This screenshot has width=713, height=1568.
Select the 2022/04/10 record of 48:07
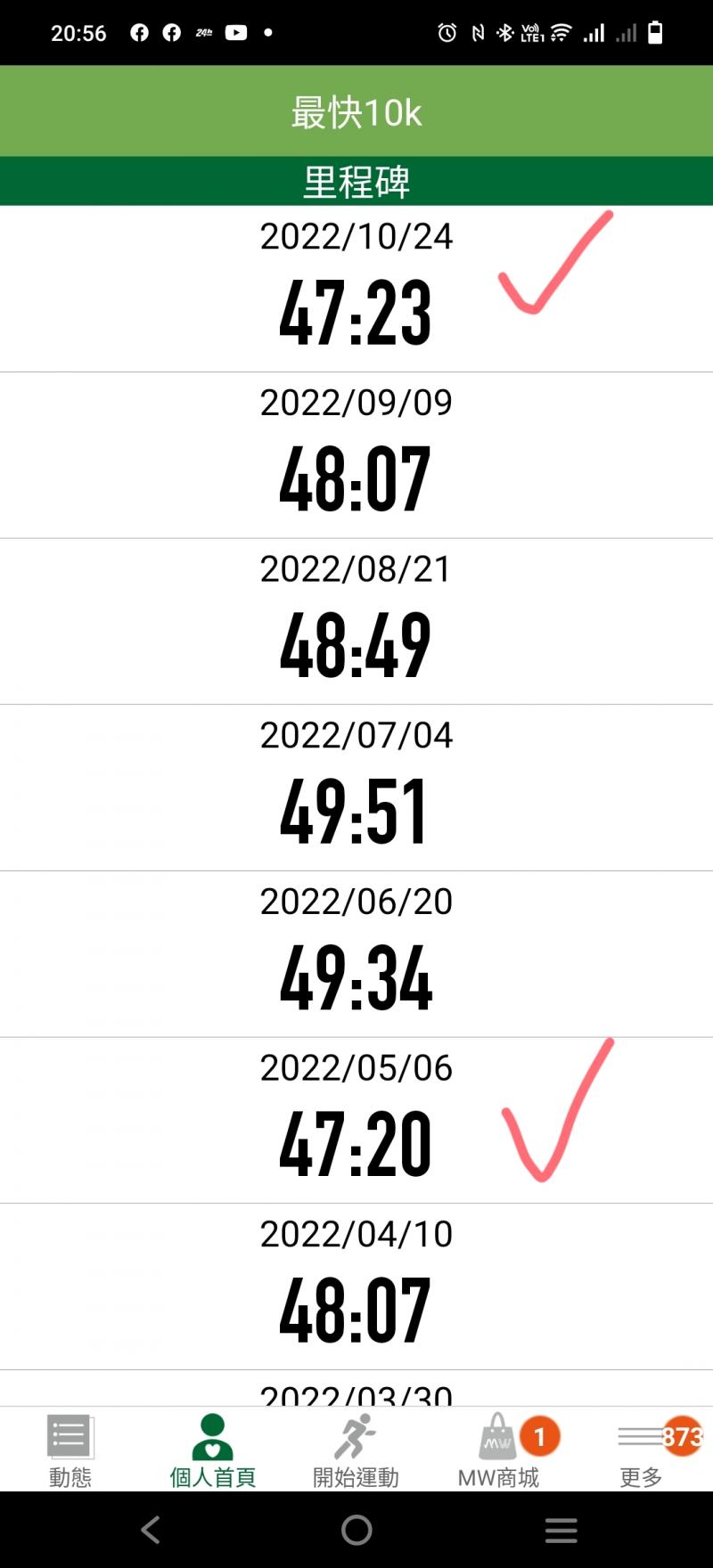click(x=356, y=1286)
